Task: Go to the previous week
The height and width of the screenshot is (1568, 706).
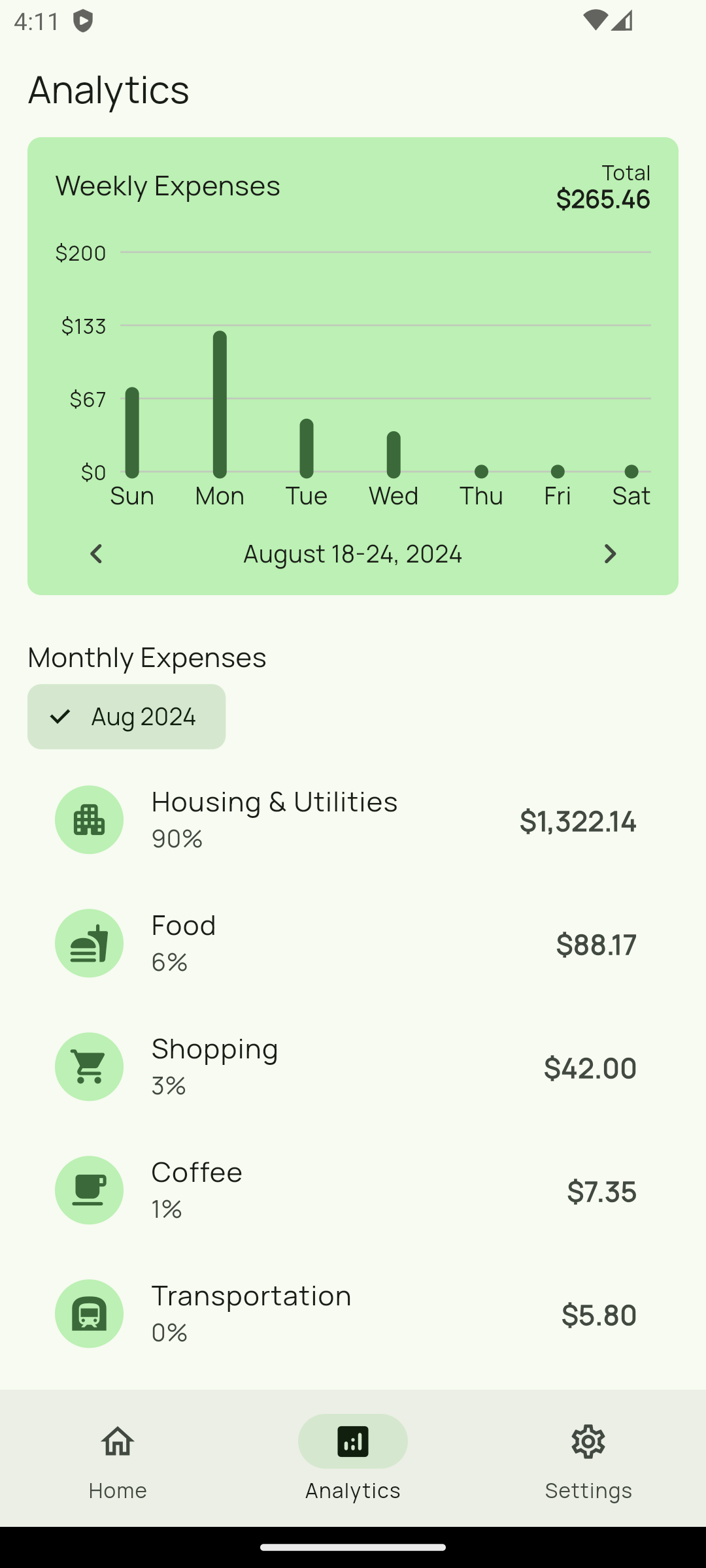Action: (96, 554)
